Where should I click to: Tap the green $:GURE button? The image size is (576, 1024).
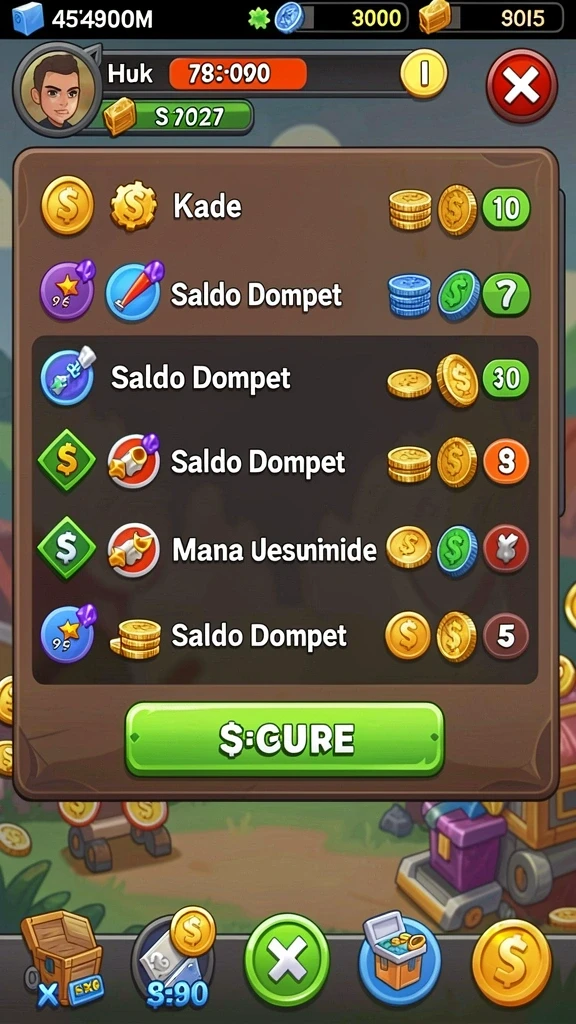tap(285, 739)
